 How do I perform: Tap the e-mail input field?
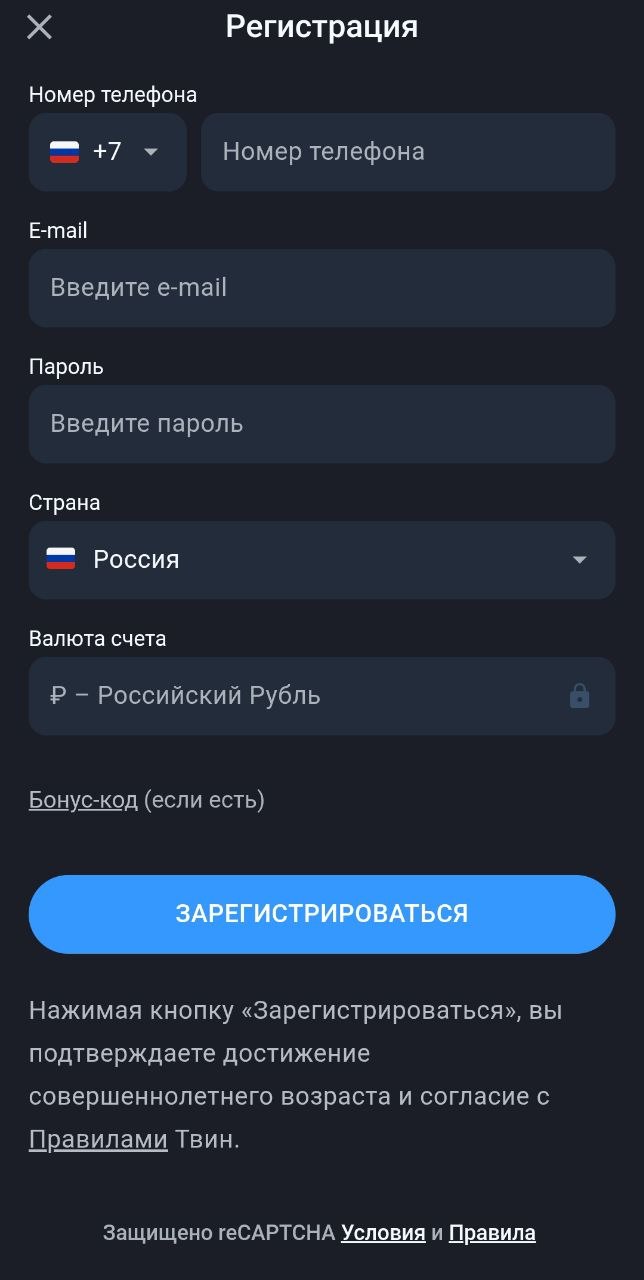[321, 288]
